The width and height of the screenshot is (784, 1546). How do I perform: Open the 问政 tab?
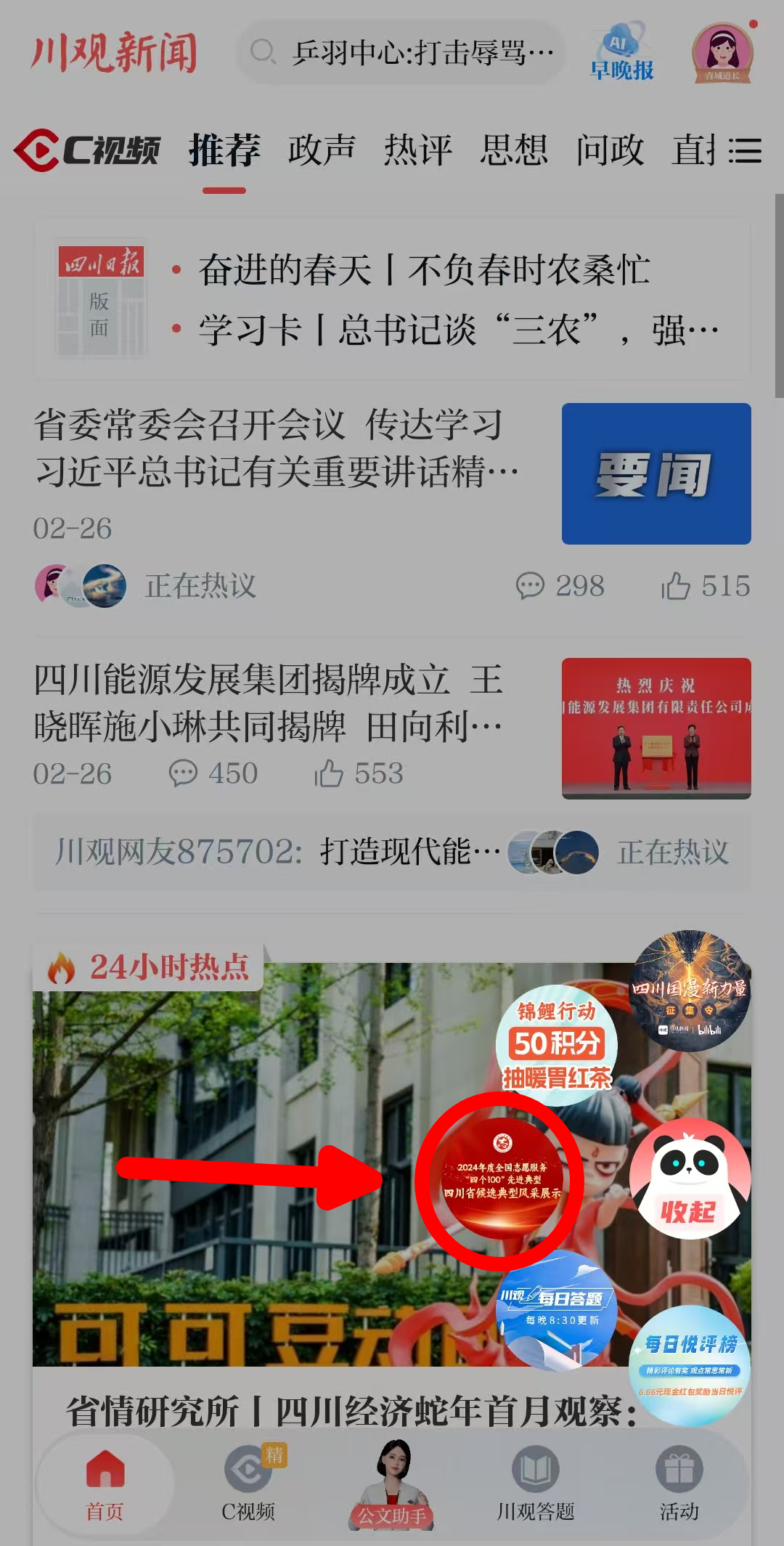610,151
